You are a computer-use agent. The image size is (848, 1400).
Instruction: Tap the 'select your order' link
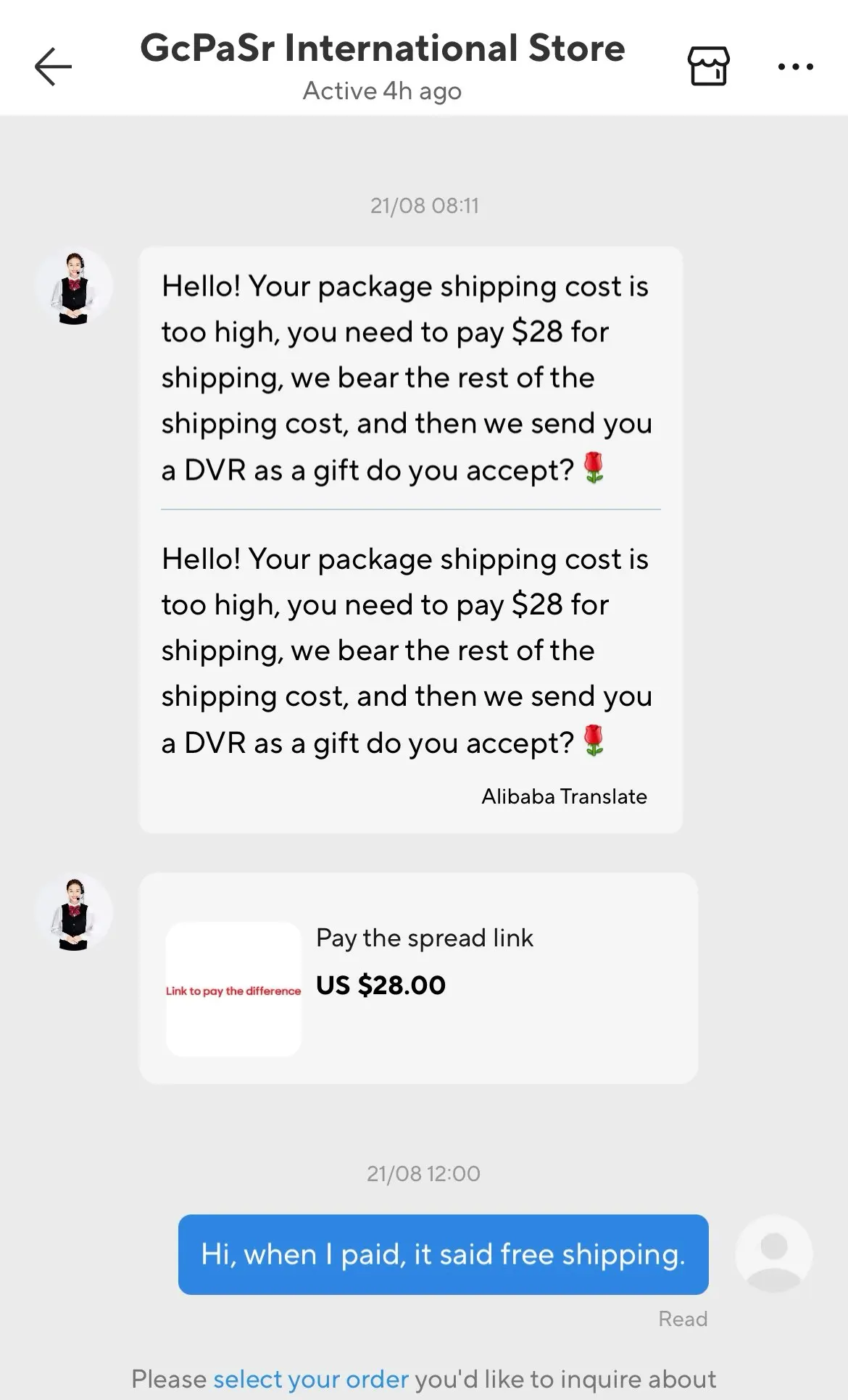click(x=311, y=1378)
